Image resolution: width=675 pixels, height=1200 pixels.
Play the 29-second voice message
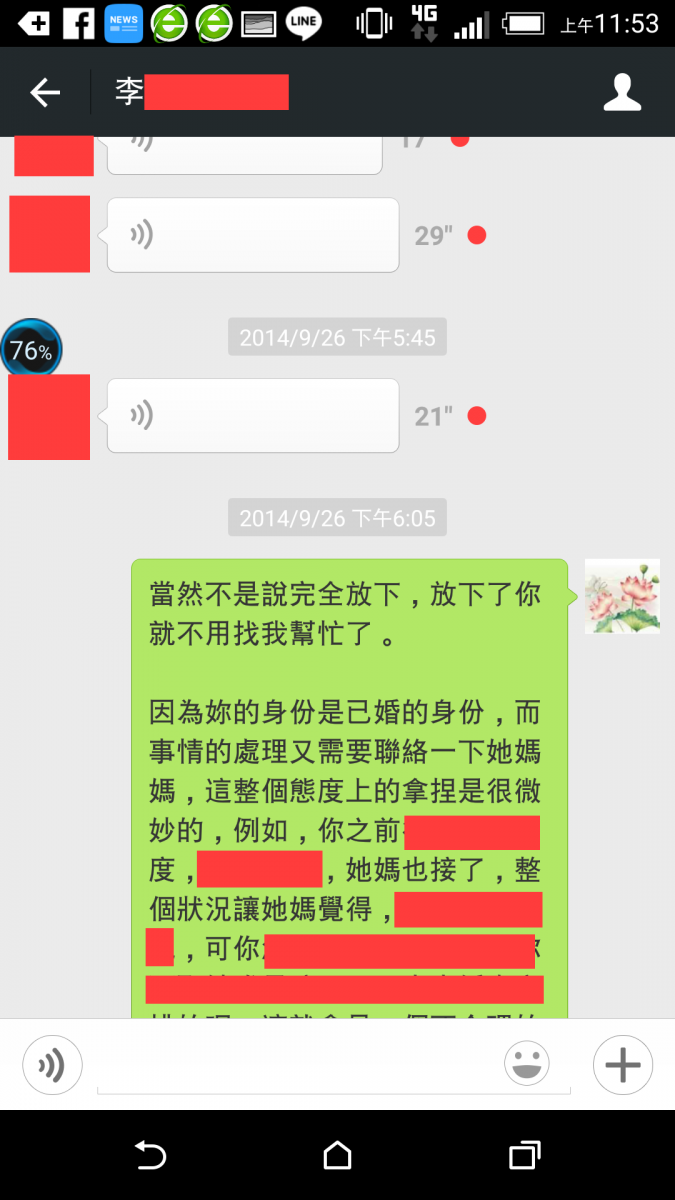click(x=252, y=236)
